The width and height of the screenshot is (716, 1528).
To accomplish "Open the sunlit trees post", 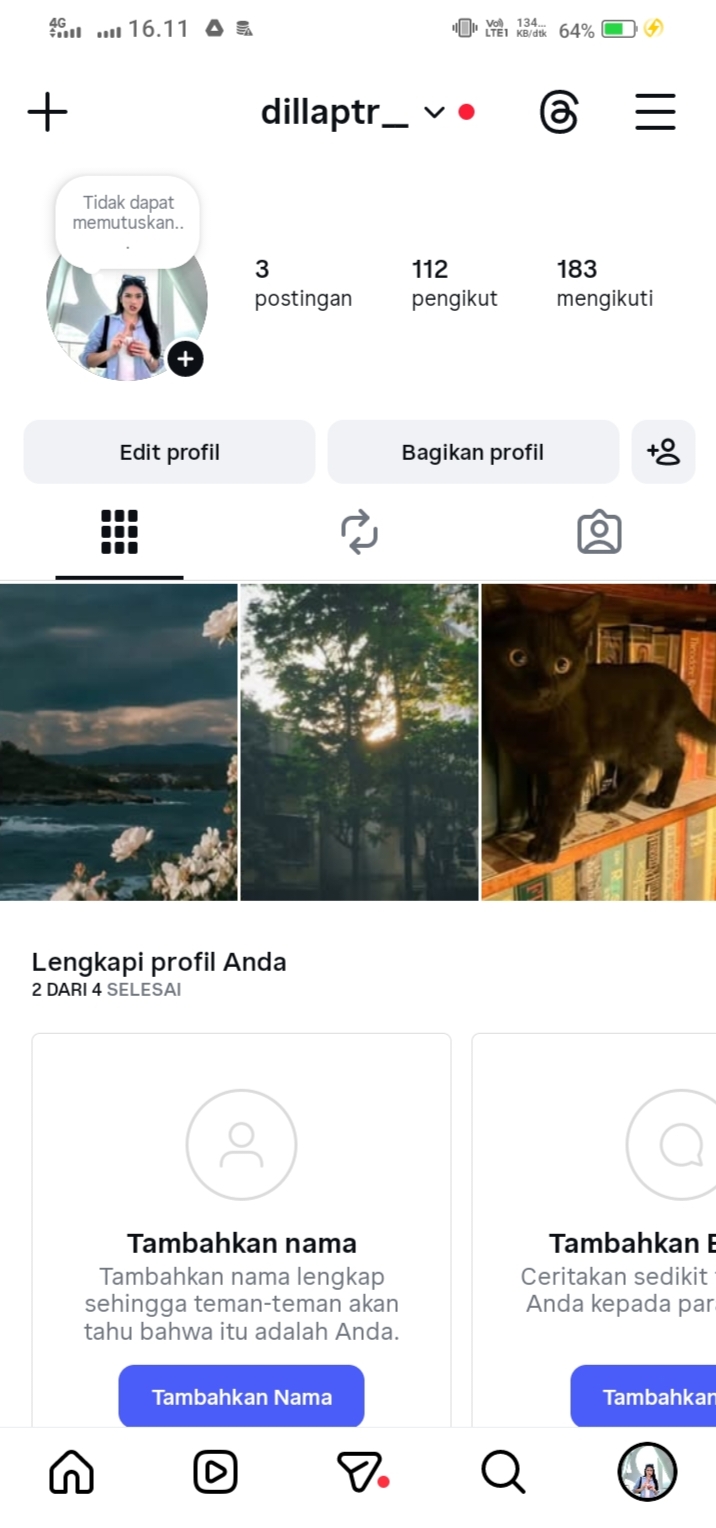I will pos(359,742).
